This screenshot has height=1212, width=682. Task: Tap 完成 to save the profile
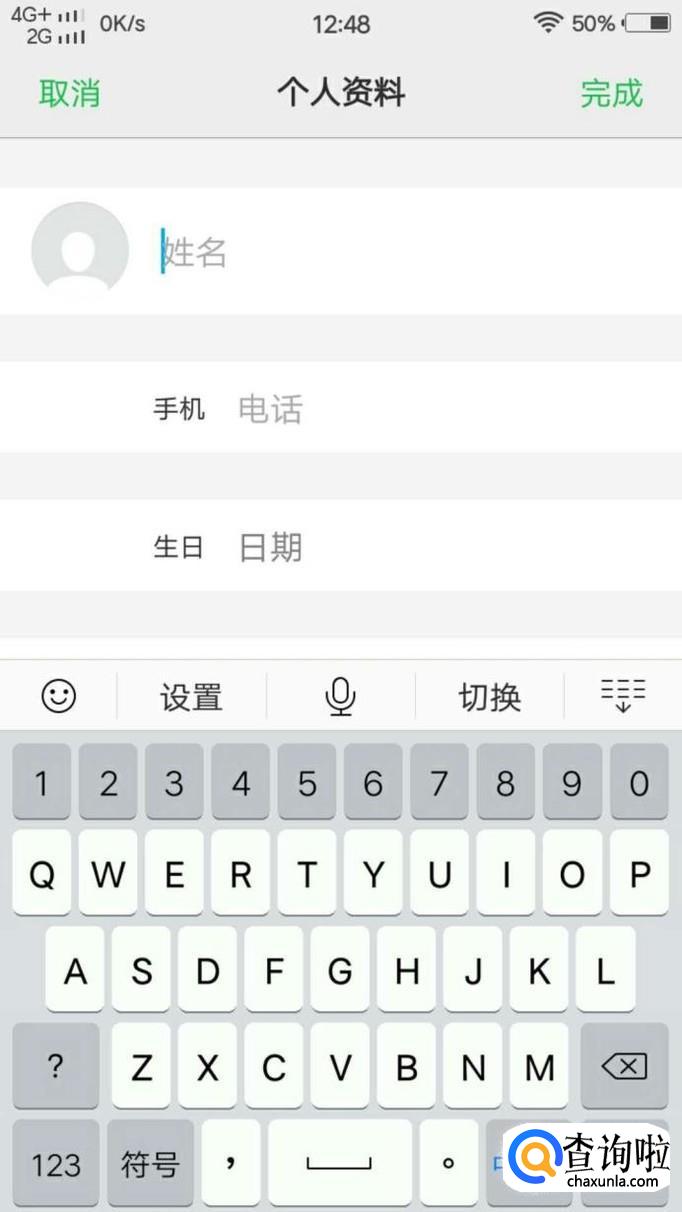coord(611,94)
